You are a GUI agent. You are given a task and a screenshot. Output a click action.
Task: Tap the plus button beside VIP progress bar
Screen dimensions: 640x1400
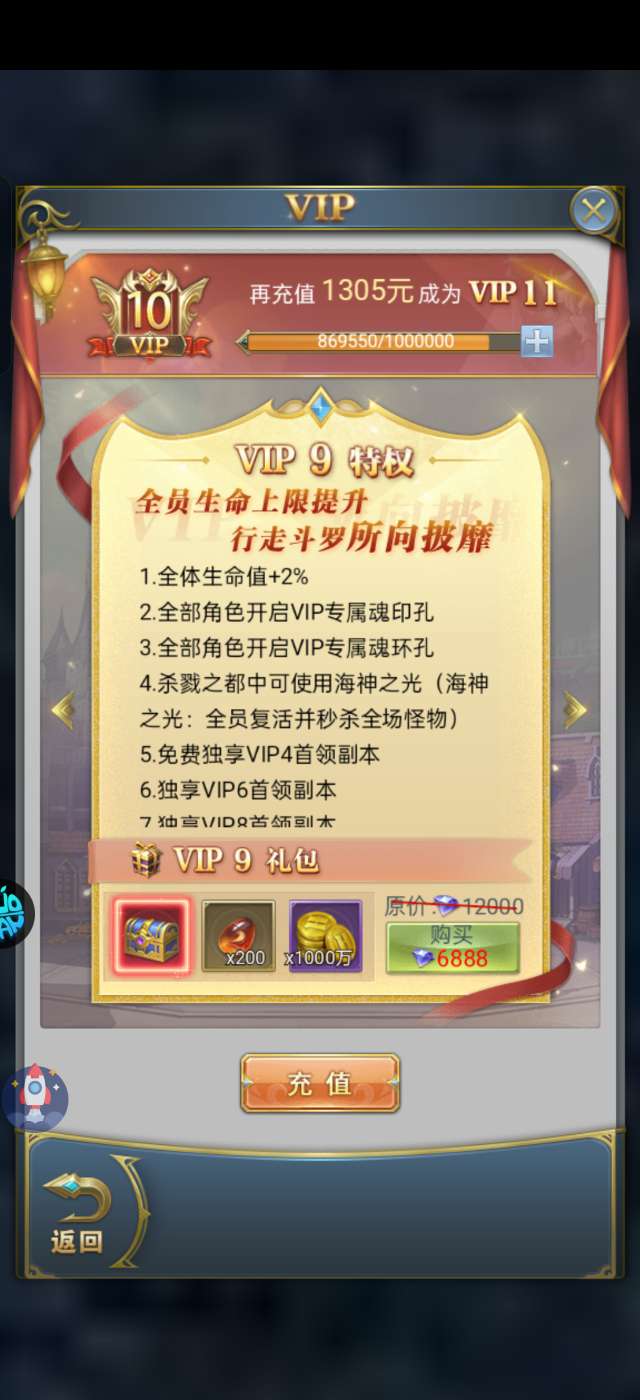click(x=537, y=342)
